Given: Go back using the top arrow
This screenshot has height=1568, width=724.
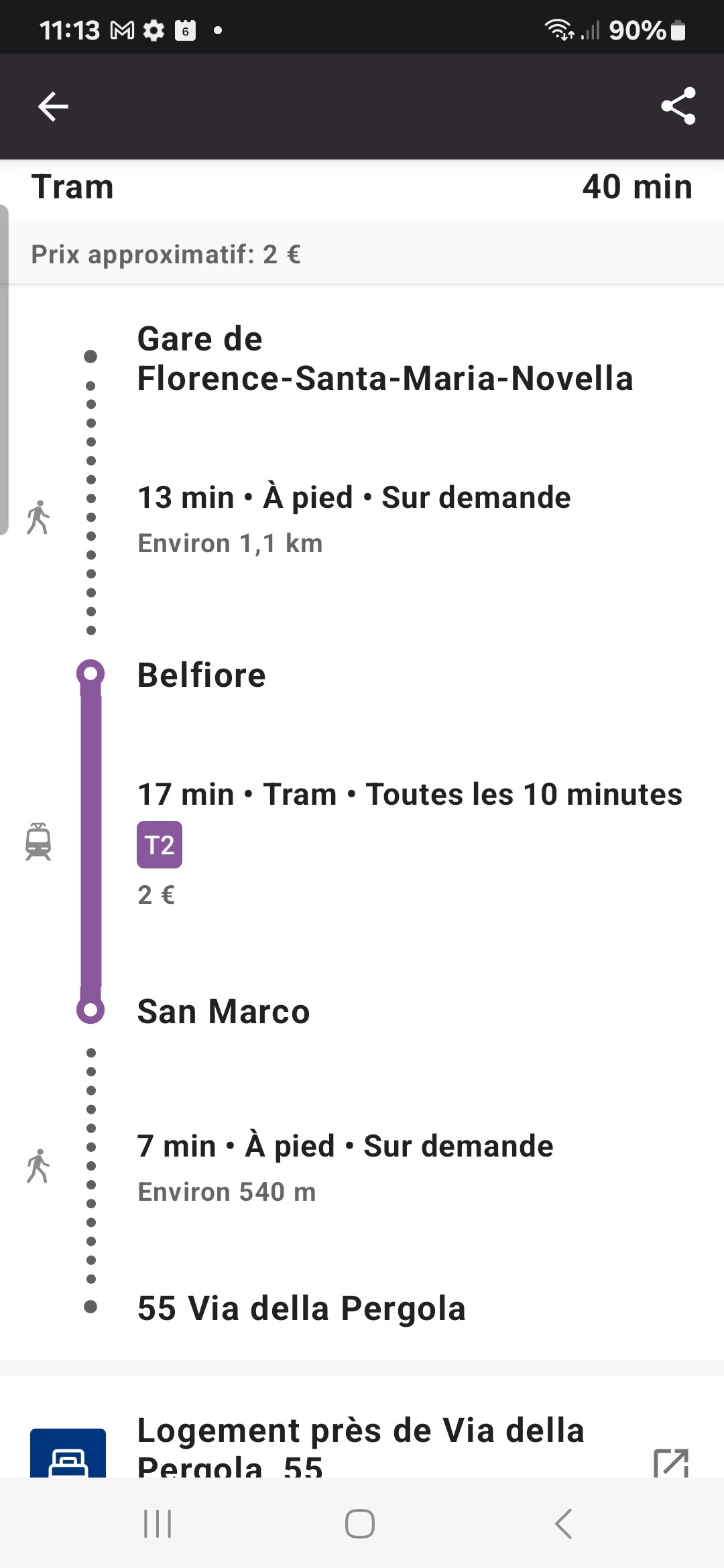Looking at the screenshot, I should [53, 106].
